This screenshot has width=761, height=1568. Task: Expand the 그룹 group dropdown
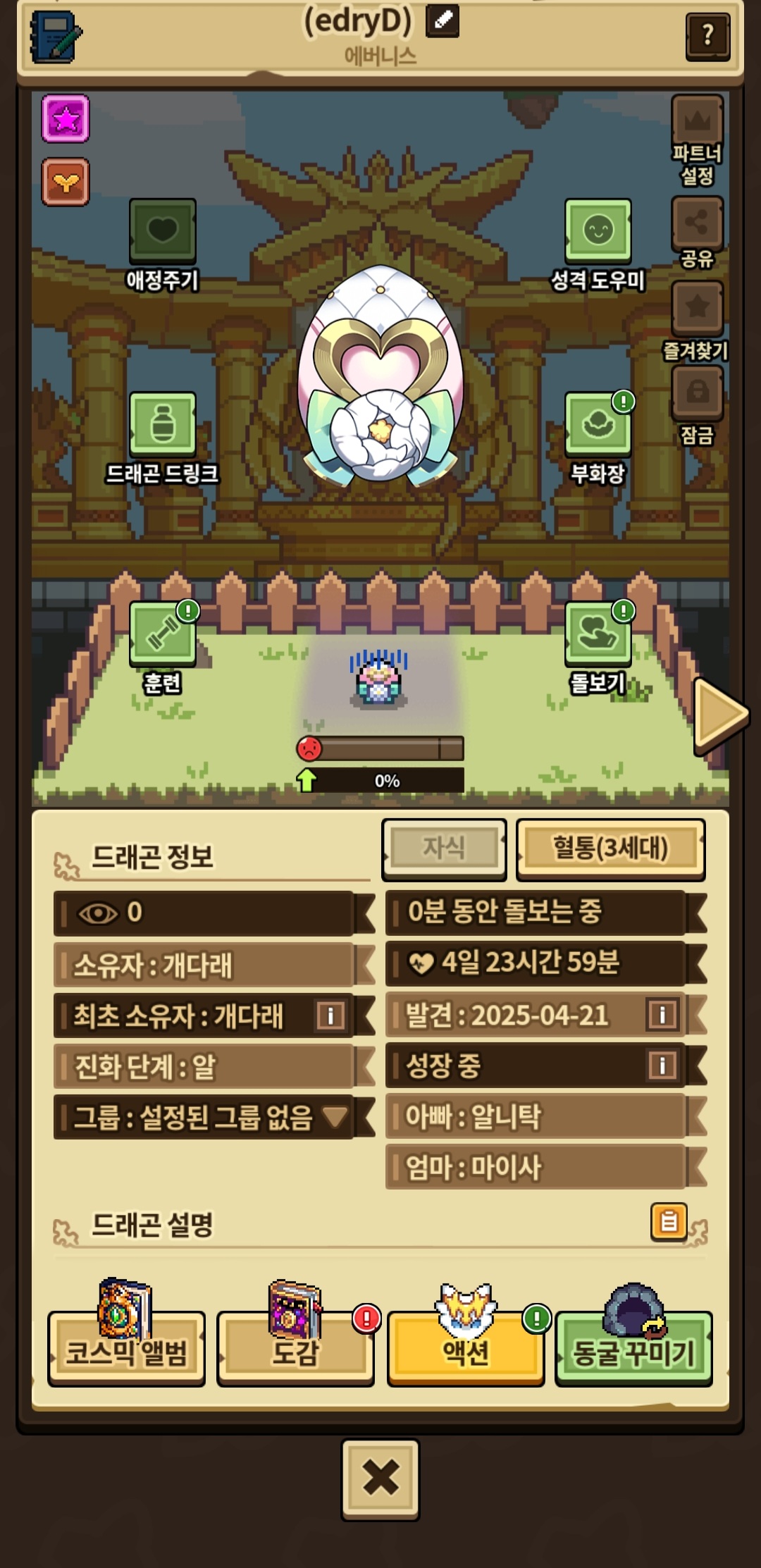point(335,1116)
